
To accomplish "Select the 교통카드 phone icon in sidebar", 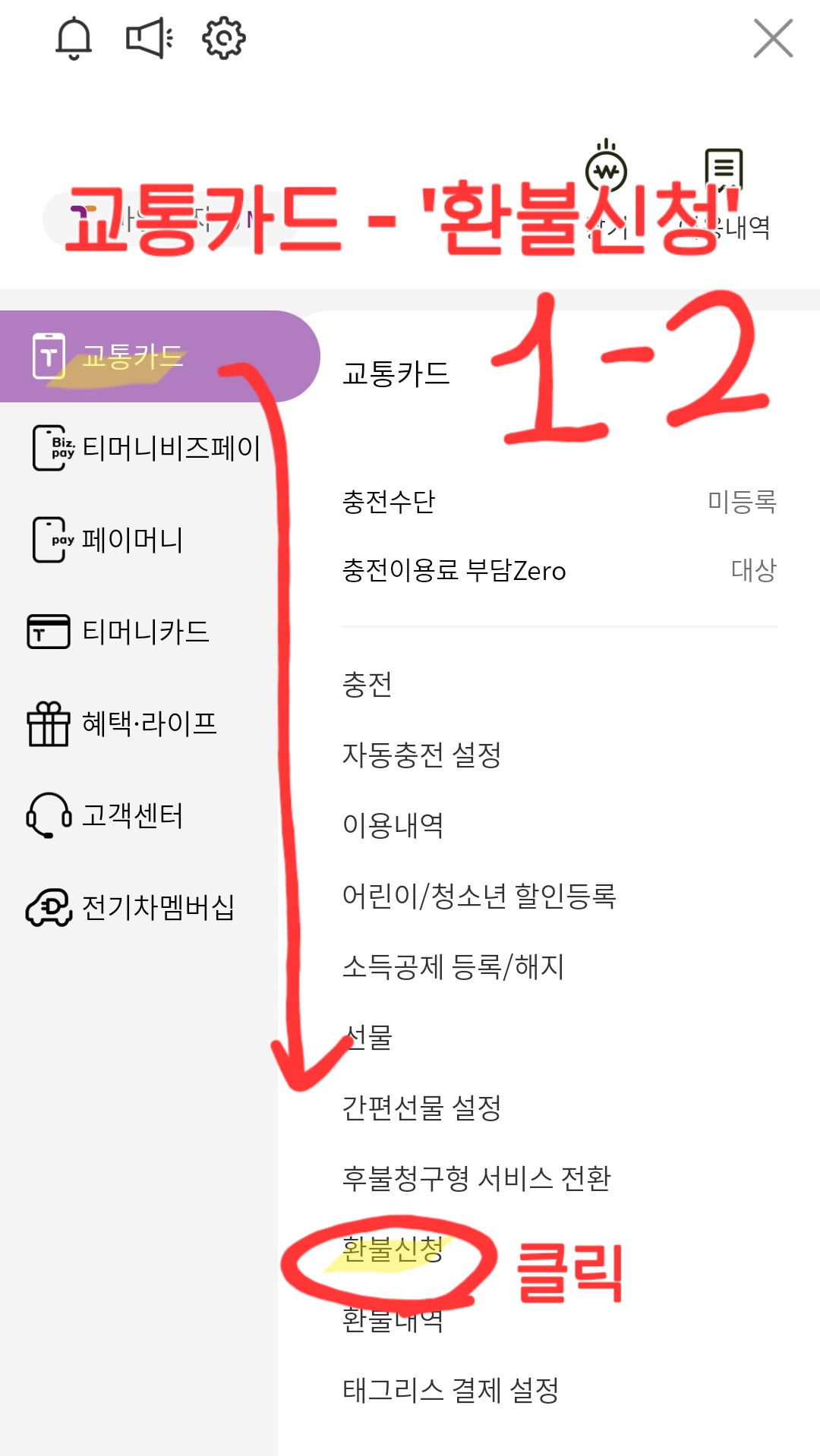I will pos(48,355).
